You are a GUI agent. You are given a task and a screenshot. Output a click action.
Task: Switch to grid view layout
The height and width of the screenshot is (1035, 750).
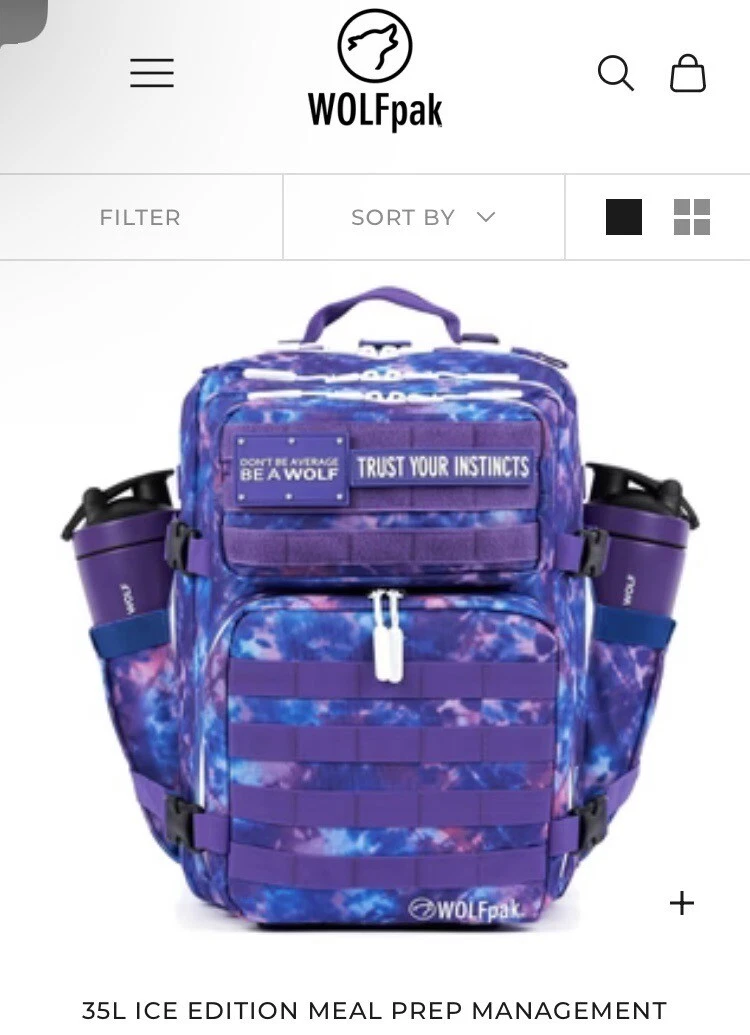pos(692,217)
